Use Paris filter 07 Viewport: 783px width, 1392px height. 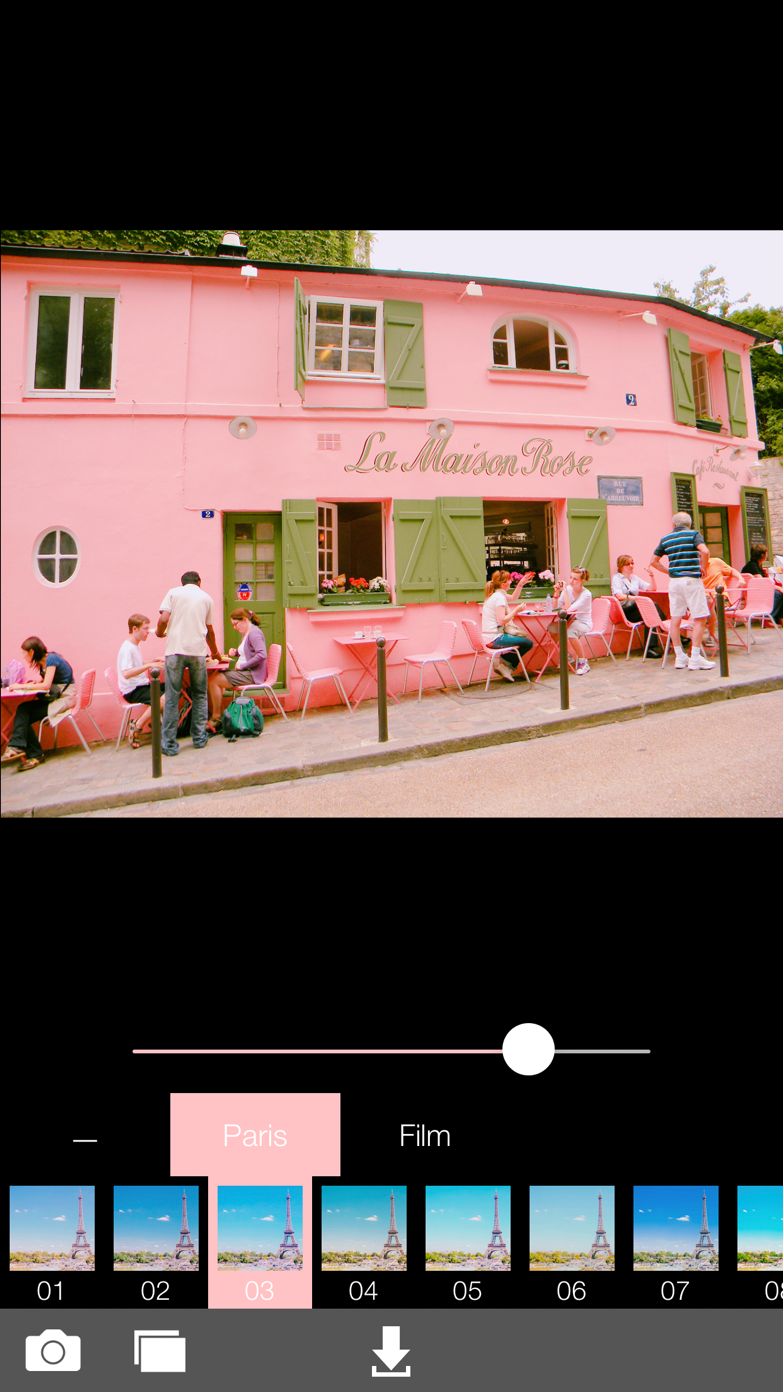[x=676, y=1242]
